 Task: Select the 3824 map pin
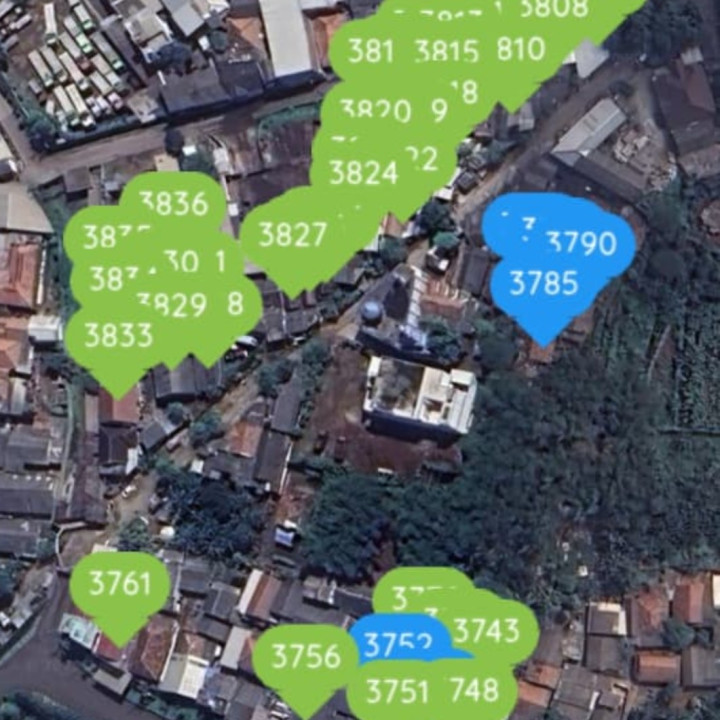click(x=363, y=174)
